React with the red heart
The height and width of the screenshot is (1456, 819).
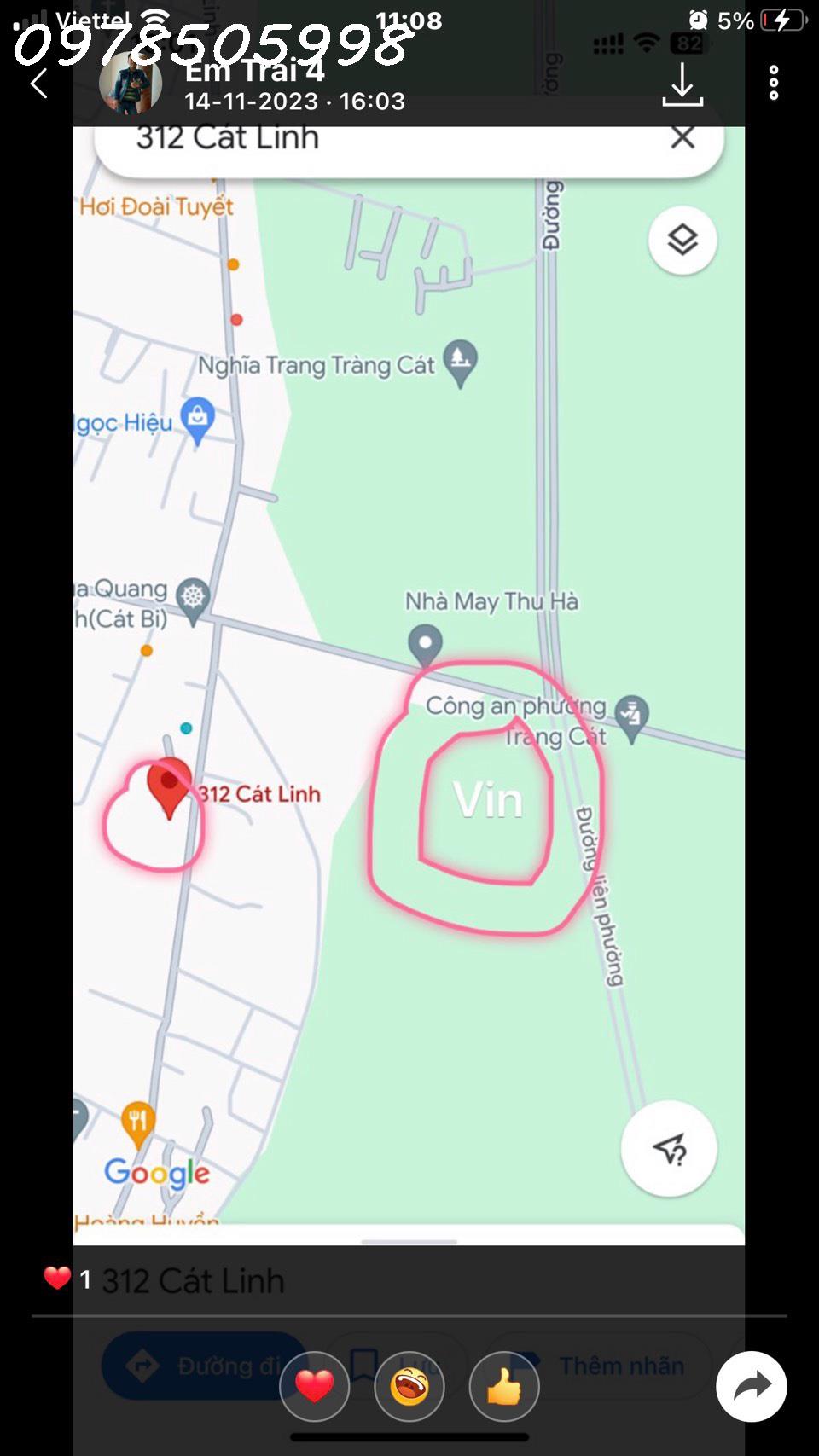click(x=315, y=1386)
